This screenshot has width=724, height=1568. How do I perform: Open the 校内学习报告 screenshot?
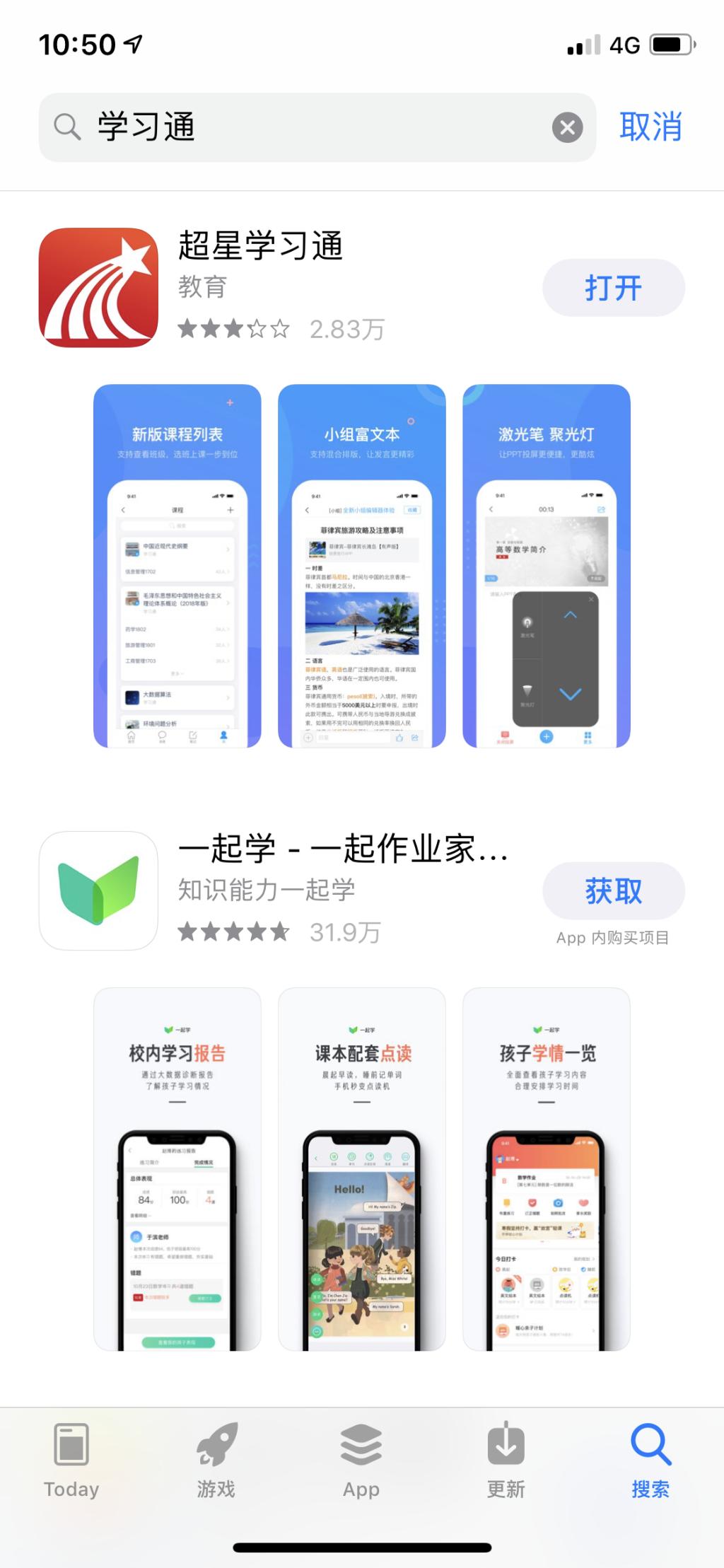pyautogui.click(x=177, y=1168)
